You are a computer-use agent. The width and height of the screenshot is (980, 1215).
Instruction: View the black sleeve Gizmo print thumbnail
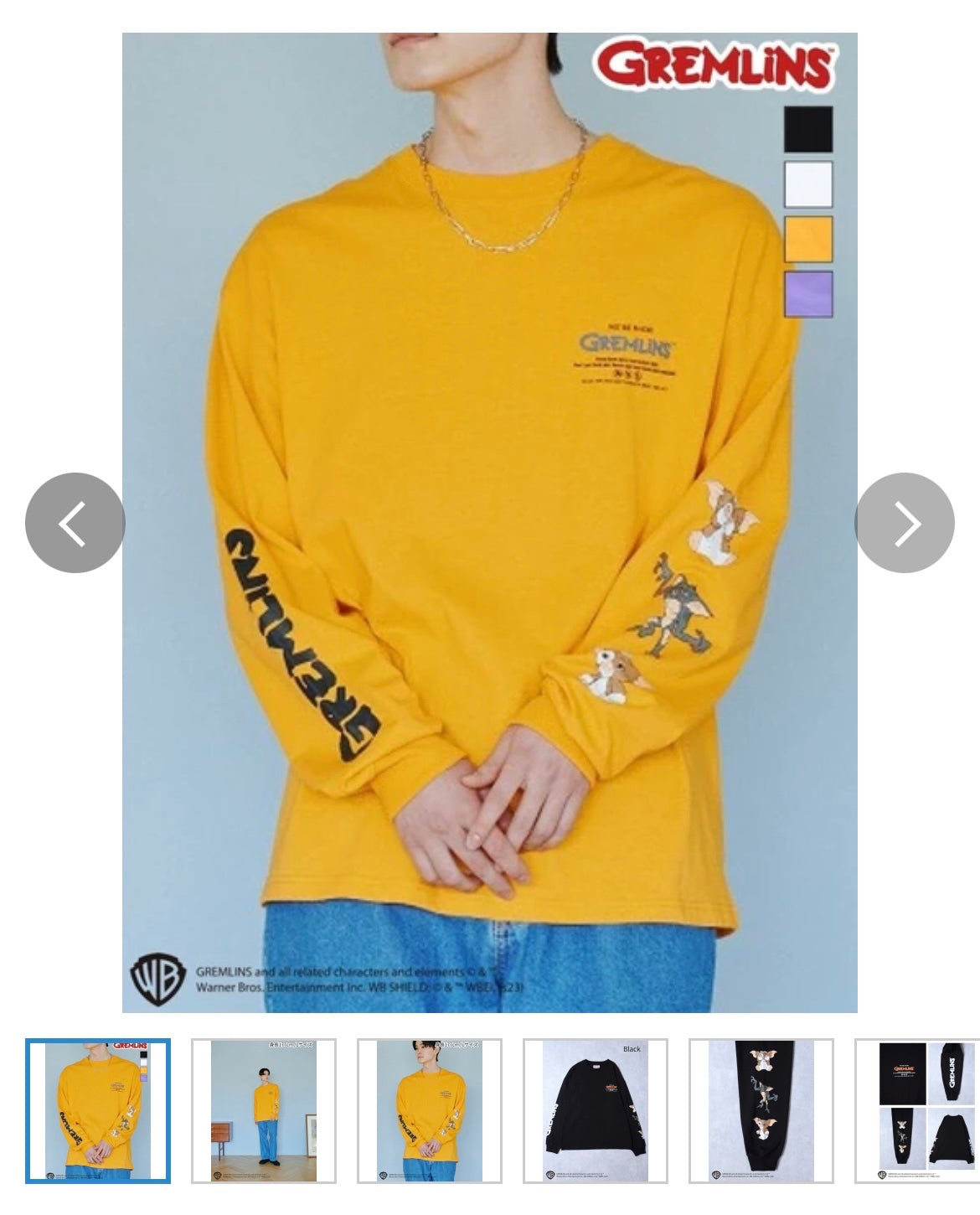pos(761,1110)
